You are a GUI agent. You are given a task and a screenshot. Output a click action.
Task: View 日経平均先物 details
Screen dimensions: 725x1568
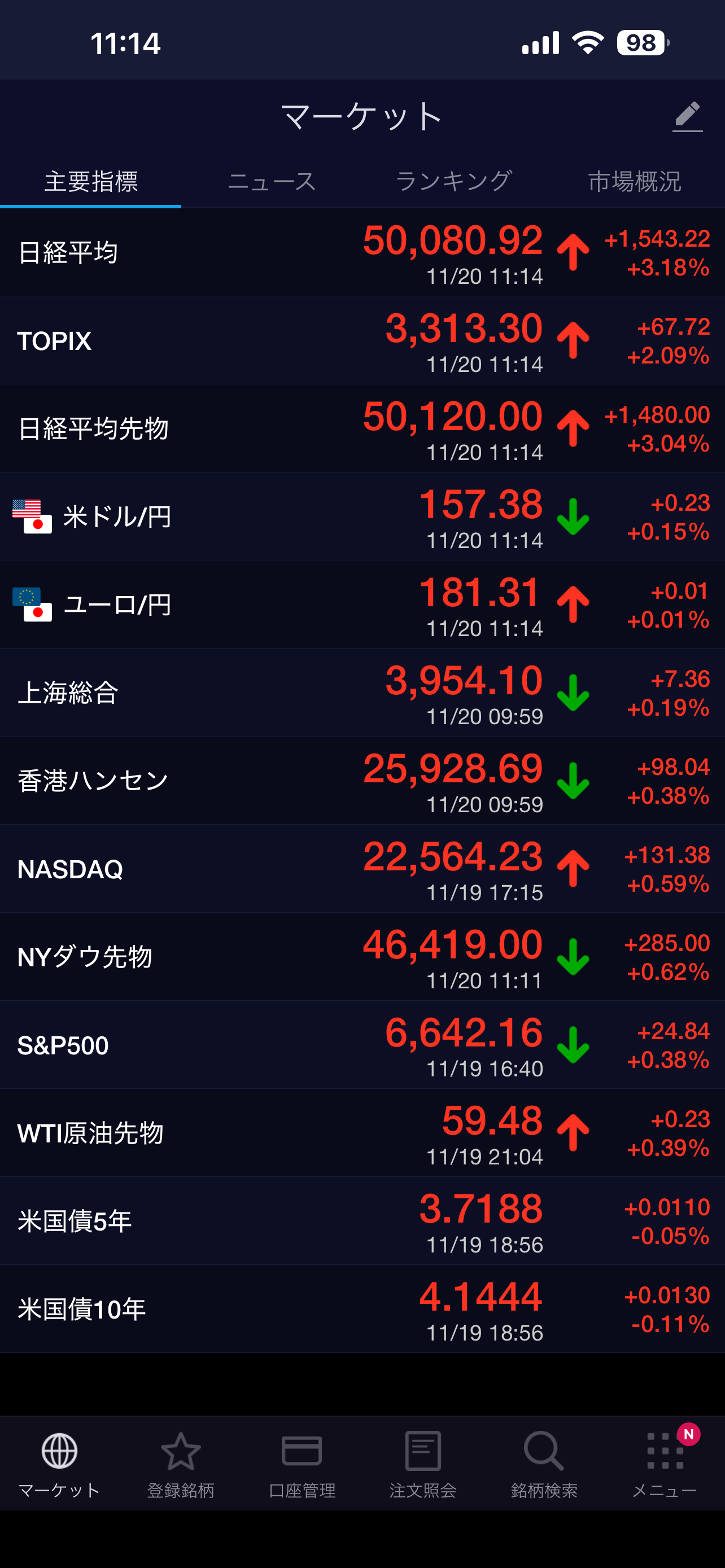(362, 428)
